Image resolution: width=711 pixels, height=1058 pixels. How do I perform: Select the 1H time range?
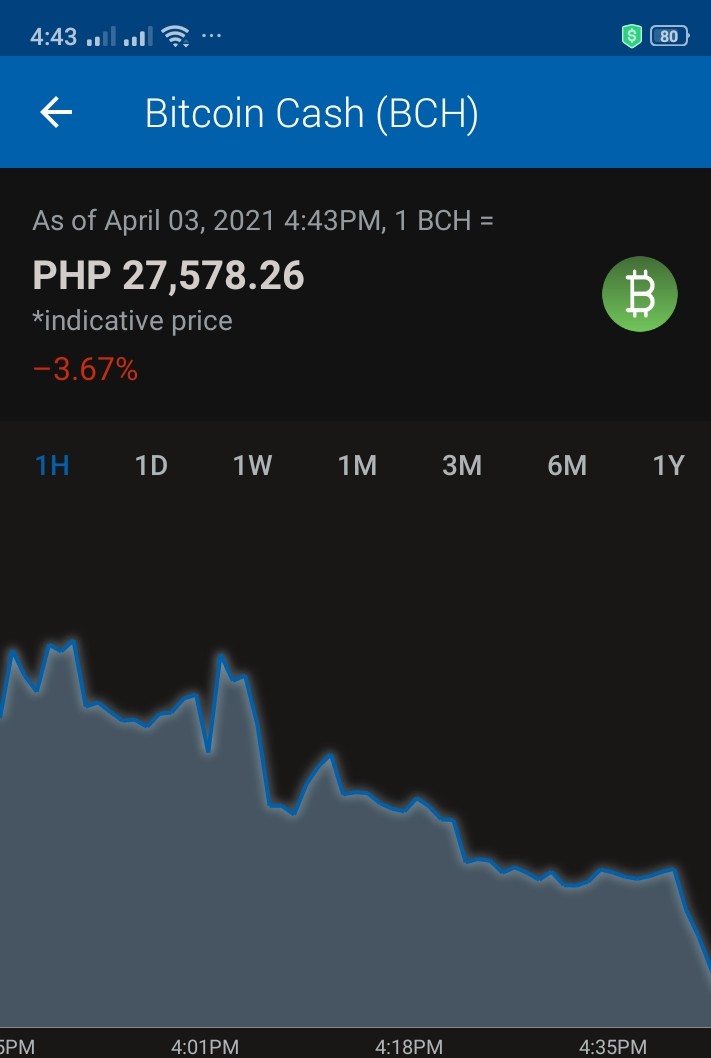pyautogui.click(x=52, y=466)
